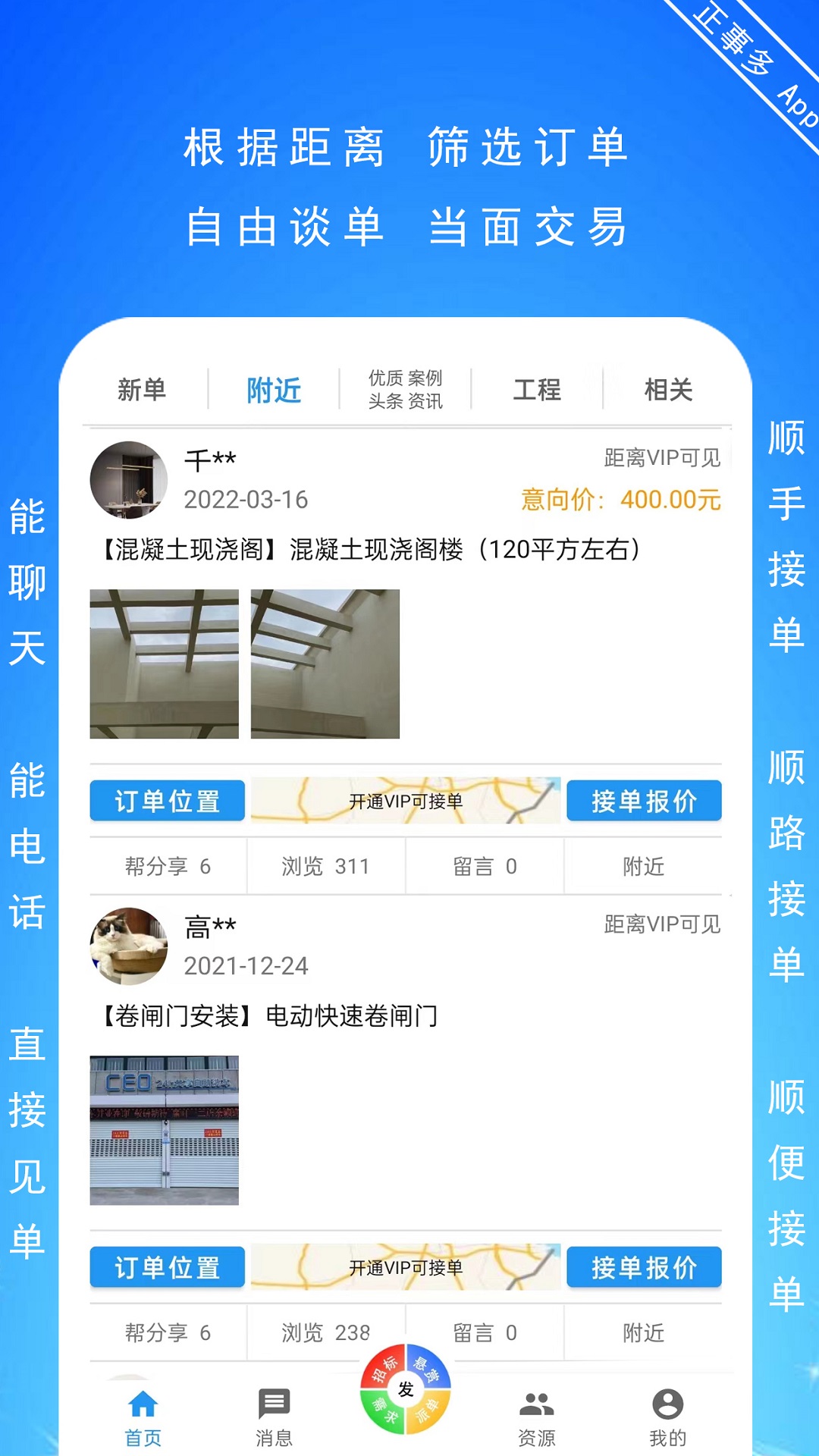Tap 订单位置 on the rolling door order
Screen dimensions: 819x1456
167,1266
